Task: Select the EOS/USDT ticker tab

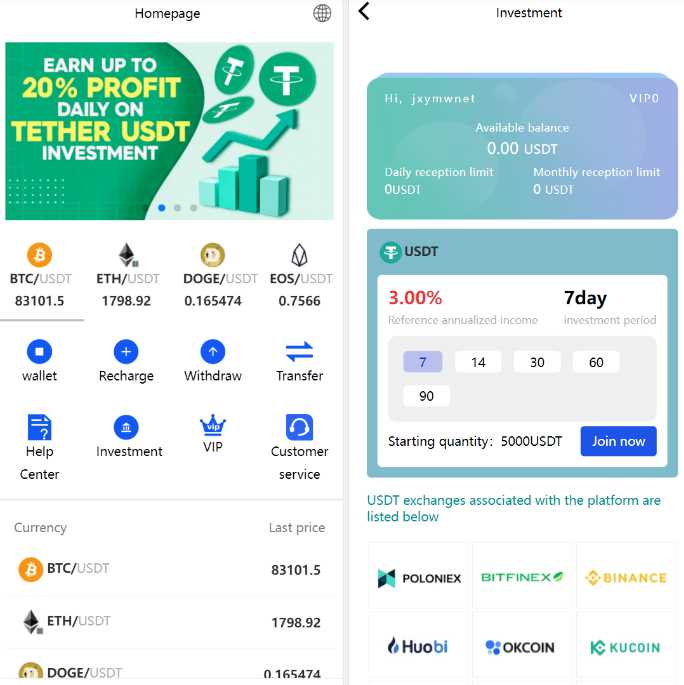Action: pyautogui.click(x=300, y=277)
